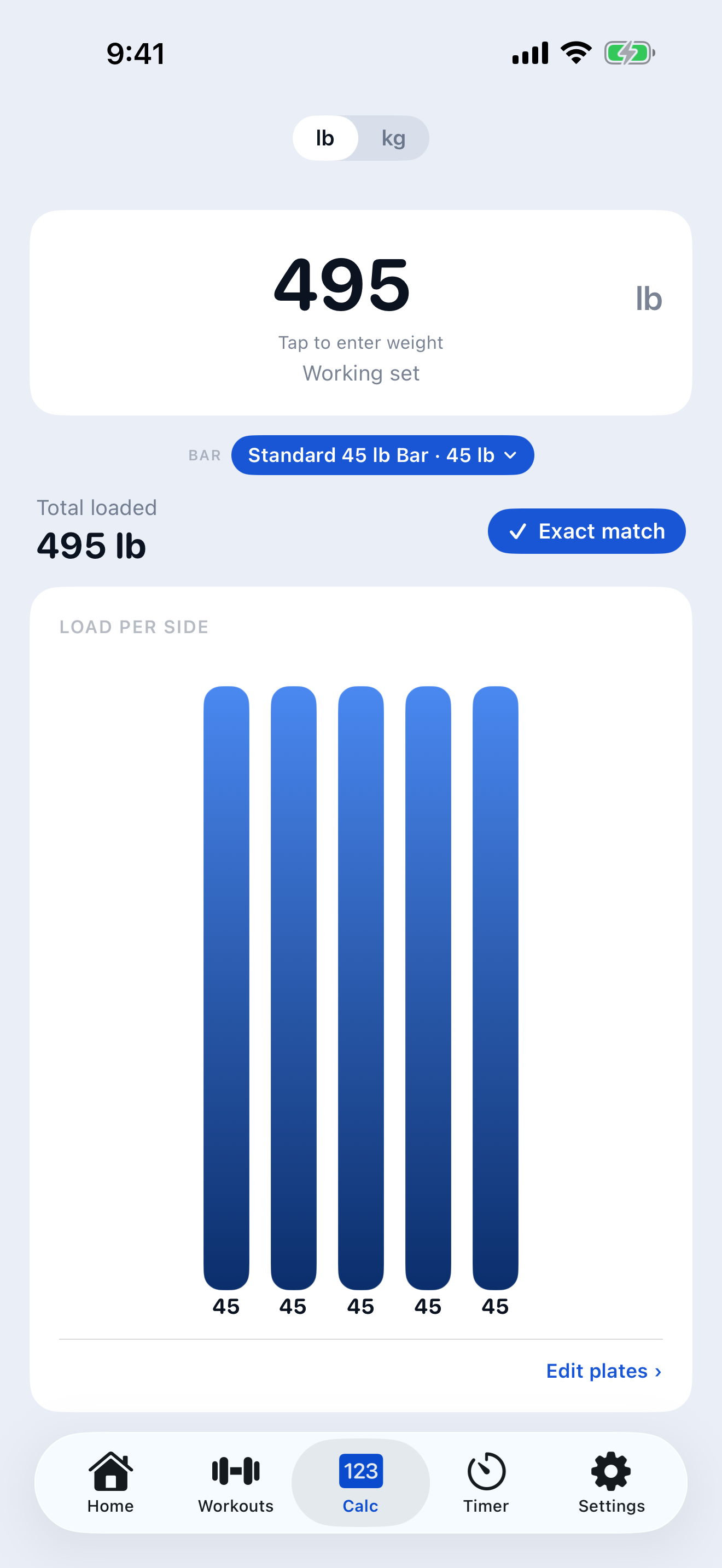Open Edit plates link
Image resolution: width=722 pixels, height=1568 pixels.
point(603,1371)
